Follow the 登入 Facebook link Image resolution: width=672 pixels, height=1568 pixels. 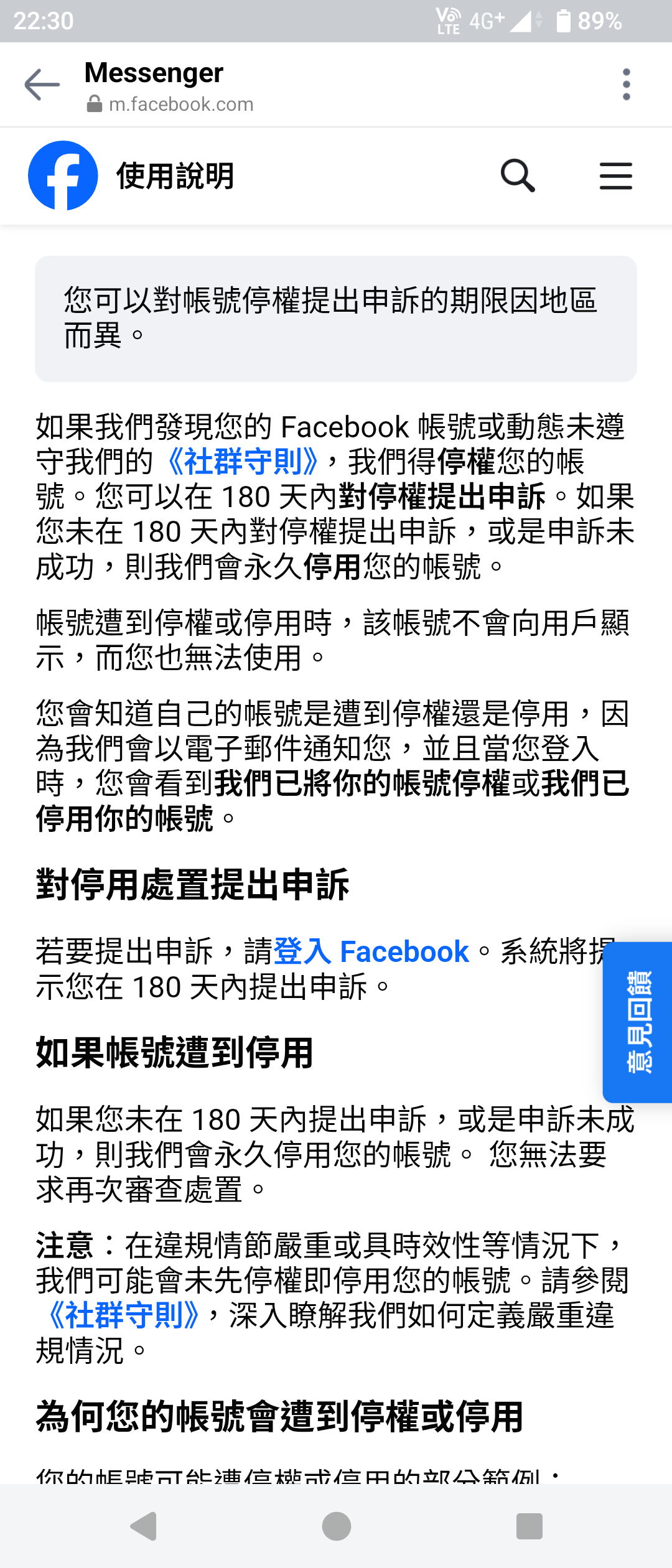tap(371, 951)
